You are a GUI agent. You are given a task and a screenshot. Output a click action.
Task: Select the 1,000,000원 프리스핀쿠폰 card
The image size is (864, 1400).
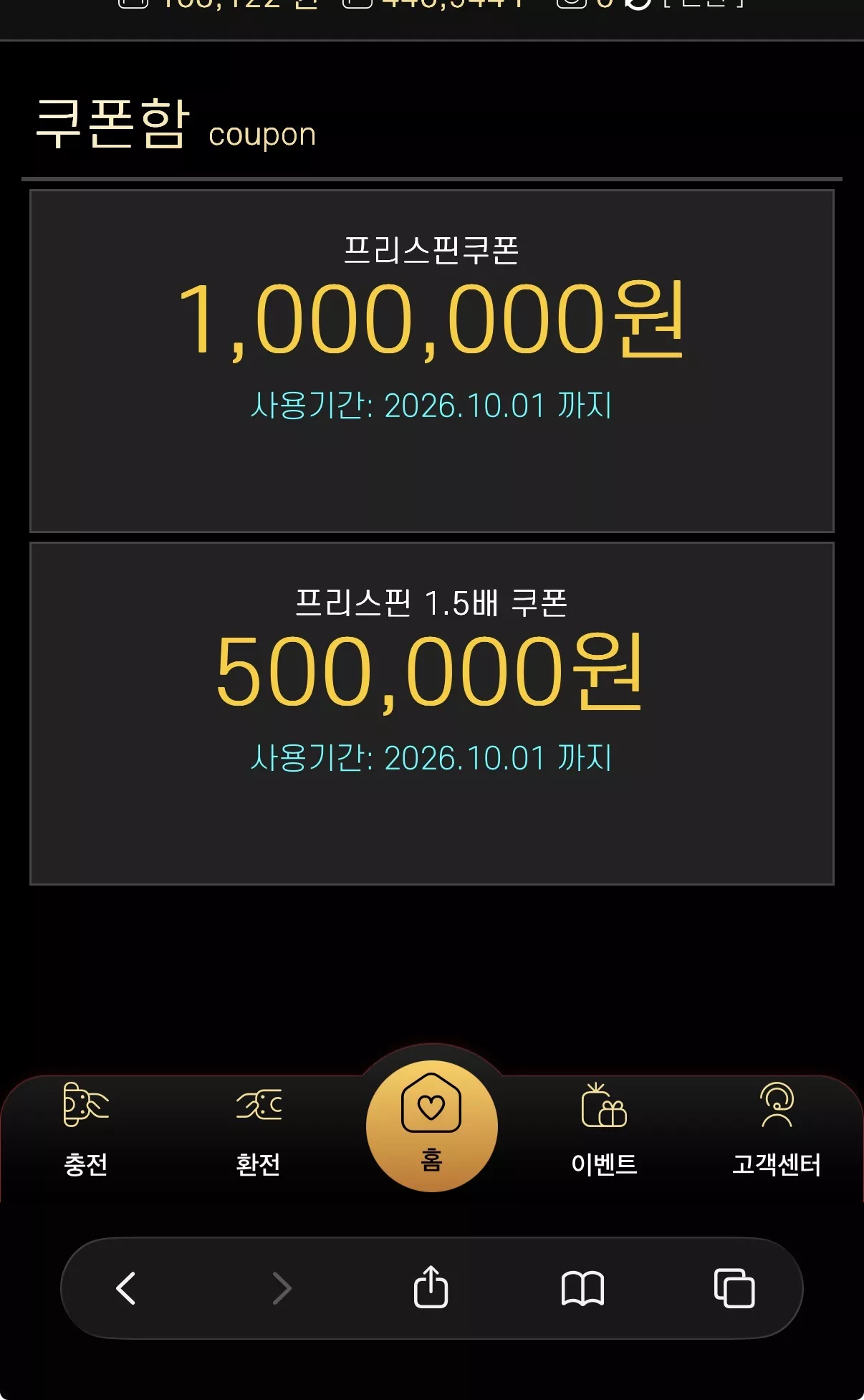coord(432,361)
